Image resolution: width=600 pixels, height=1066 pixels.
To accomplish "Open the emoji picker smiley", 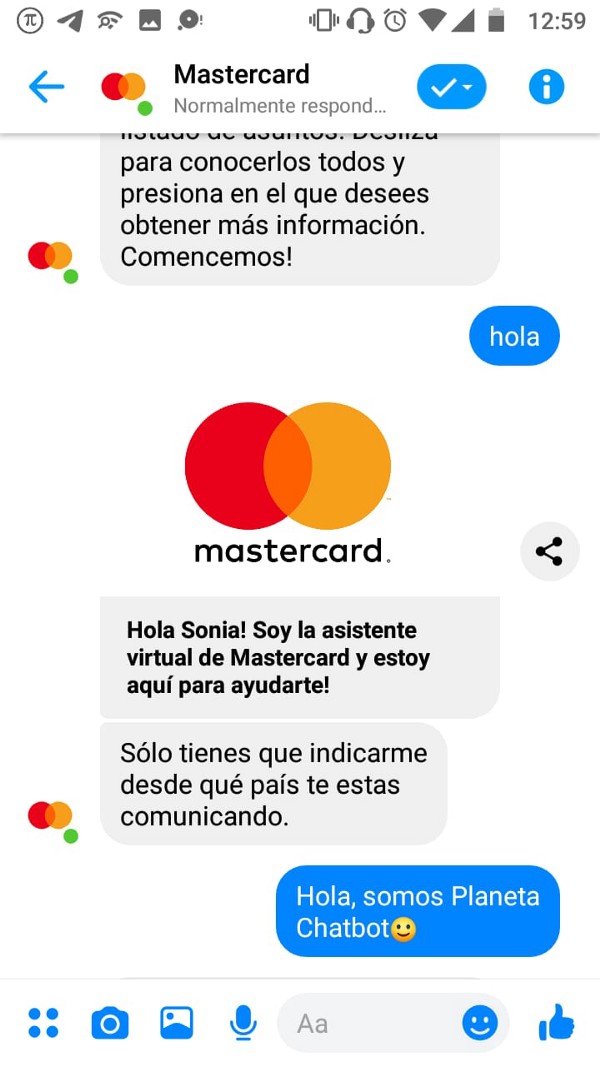I will click(x=480, y=1022).
